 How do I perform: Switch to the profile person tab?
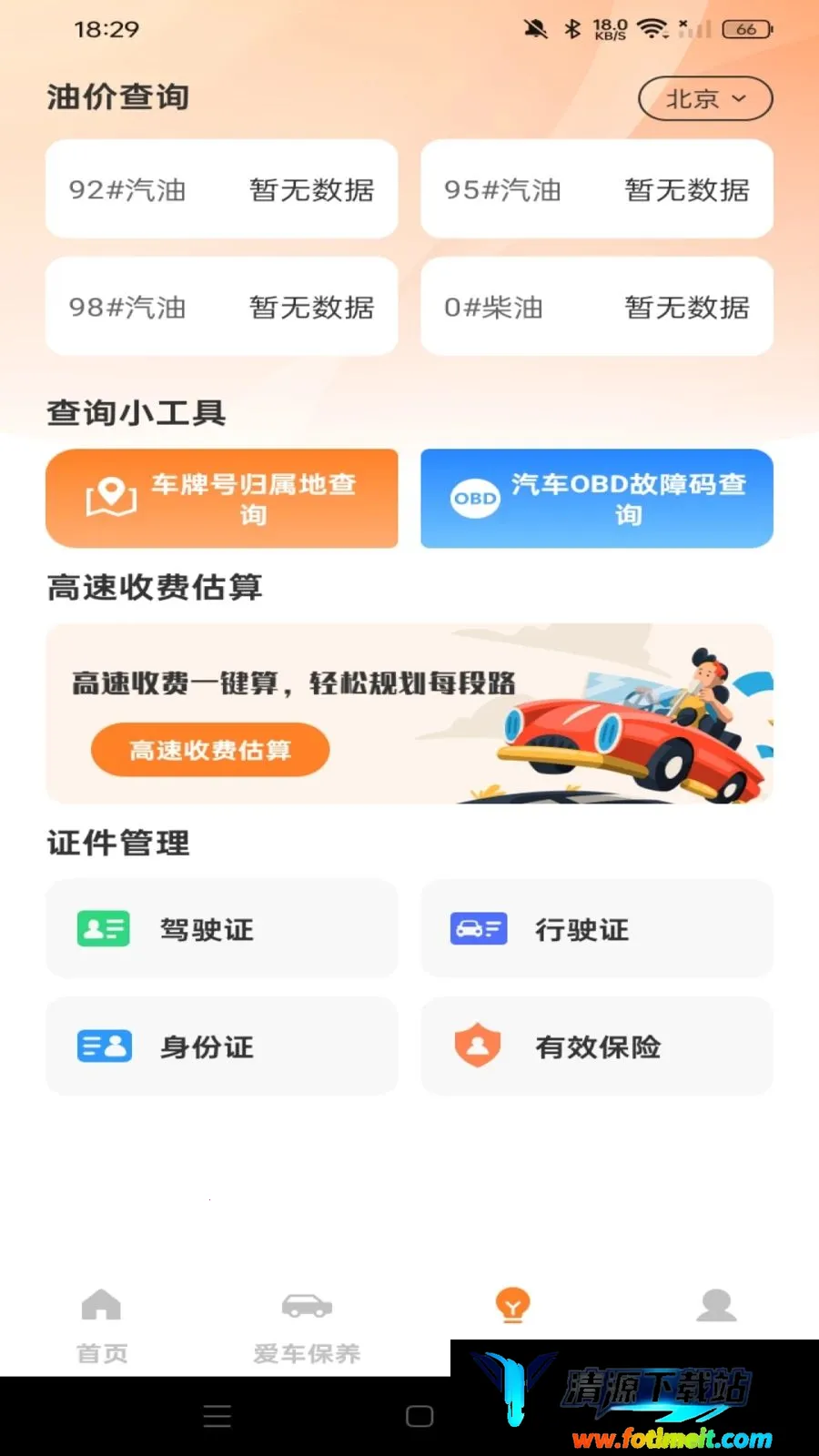pos(716,1306)
